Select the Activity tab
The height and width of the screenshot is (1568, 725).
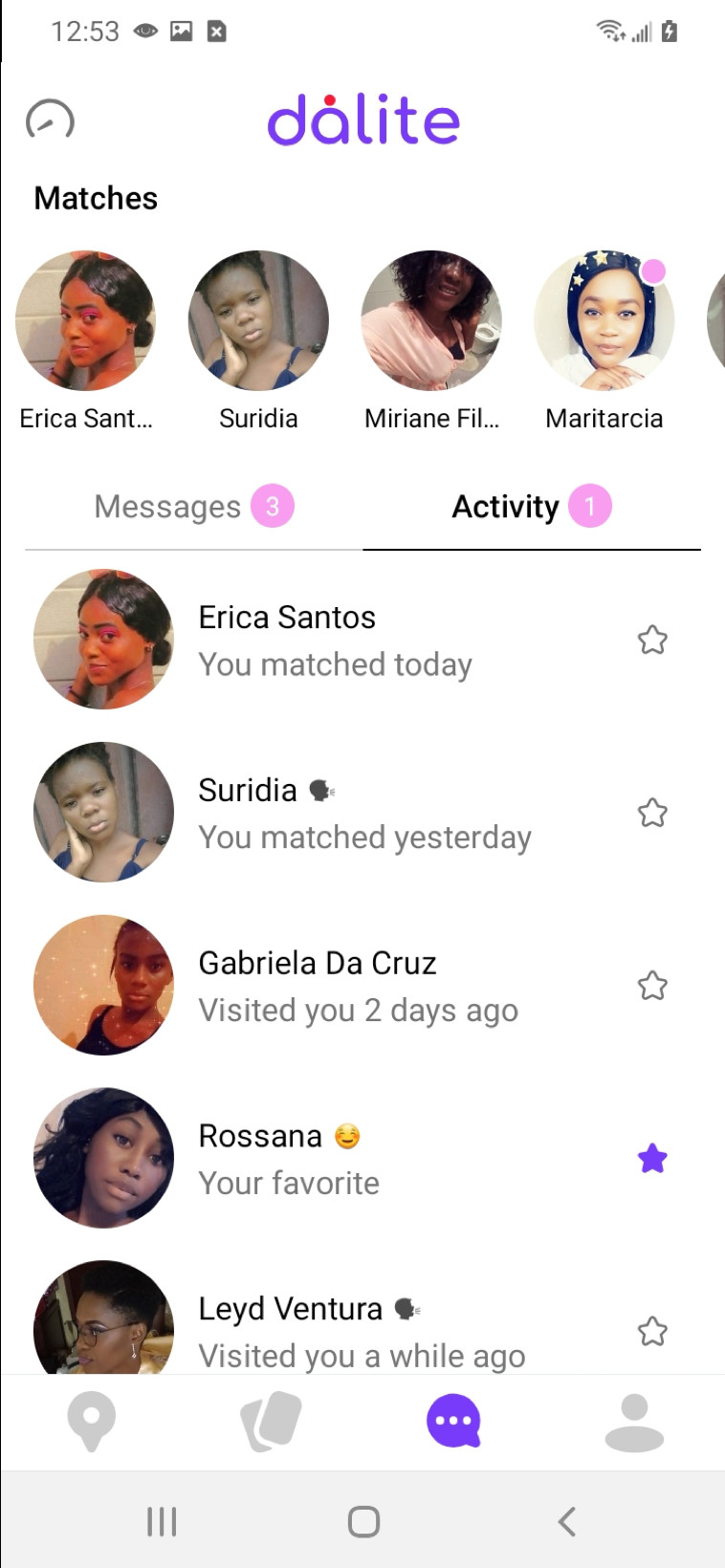531,507
